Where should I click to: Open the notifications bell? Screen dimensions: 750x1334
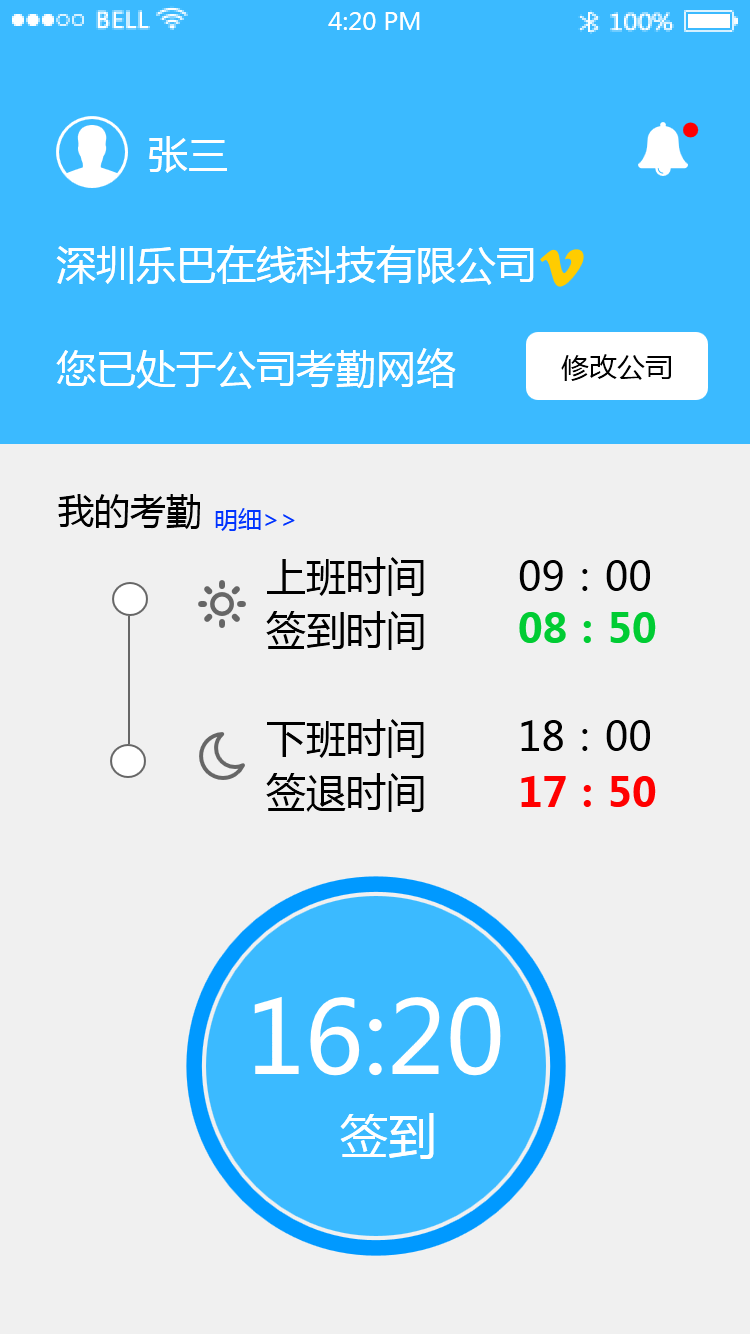tap(663, 150)
